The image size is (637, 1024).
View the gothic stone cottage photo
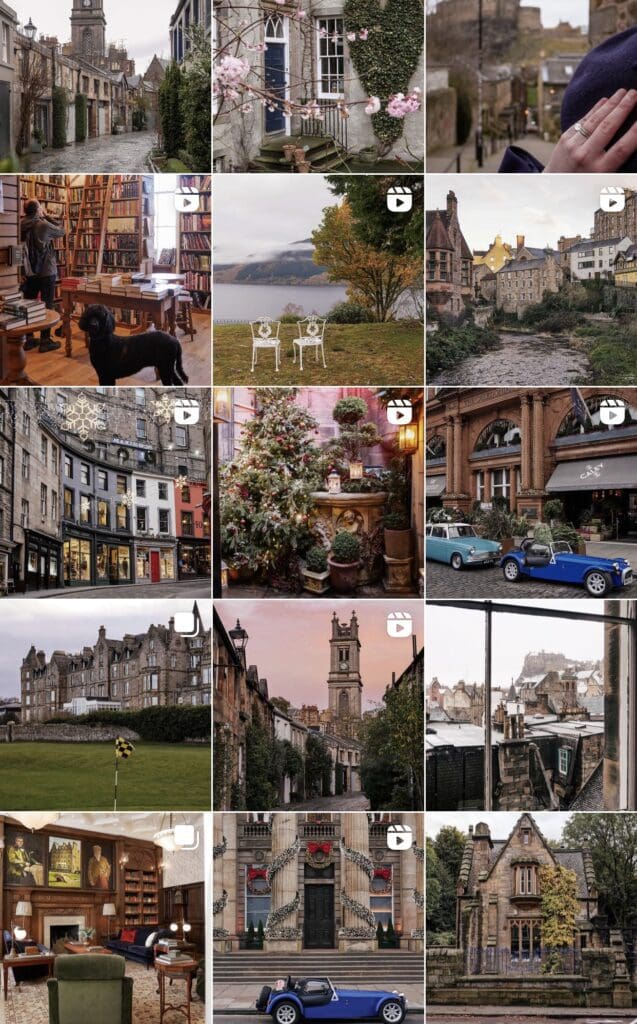tap(532, 919)
